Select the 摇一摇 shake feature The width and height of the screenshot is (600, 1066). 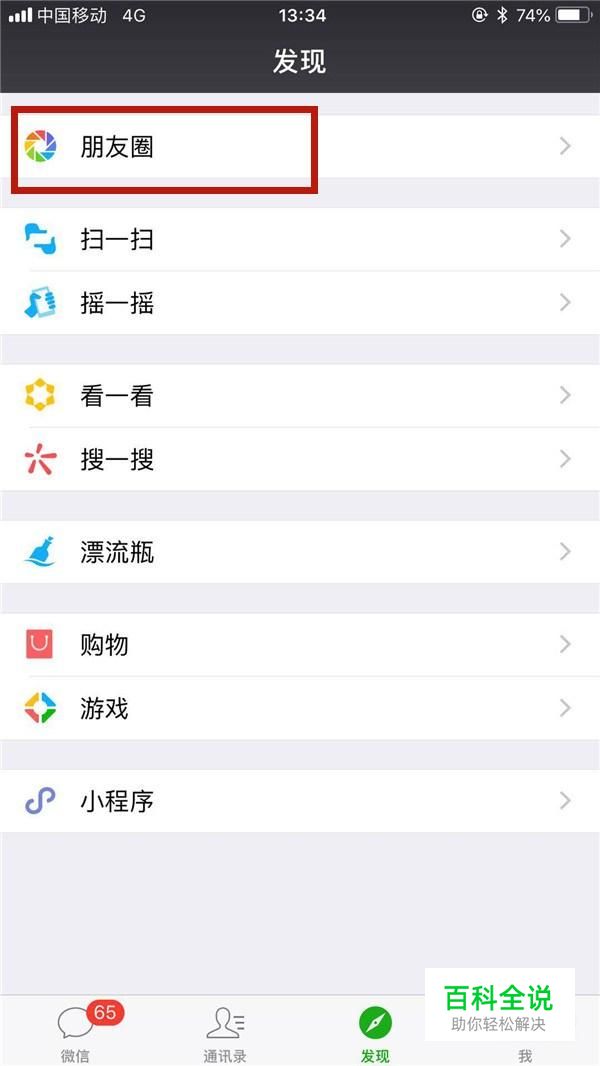(x=300, y=303)
